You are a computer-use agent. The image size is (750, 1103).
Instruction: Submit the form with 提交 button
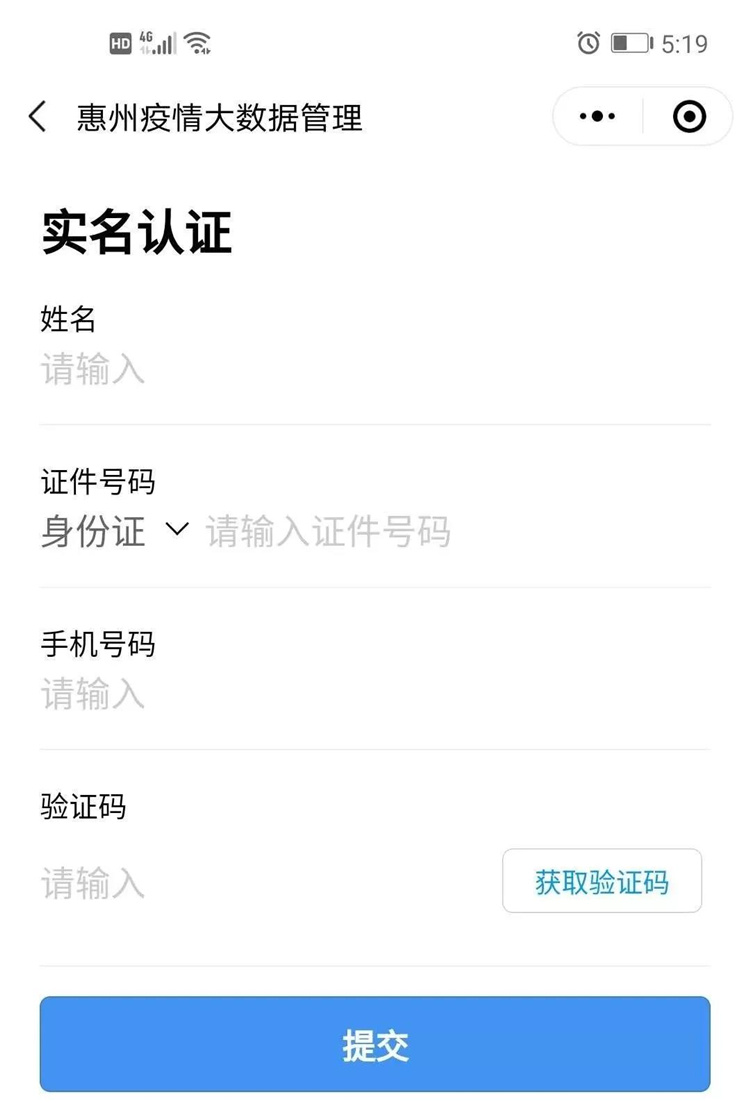point(375,1045)
